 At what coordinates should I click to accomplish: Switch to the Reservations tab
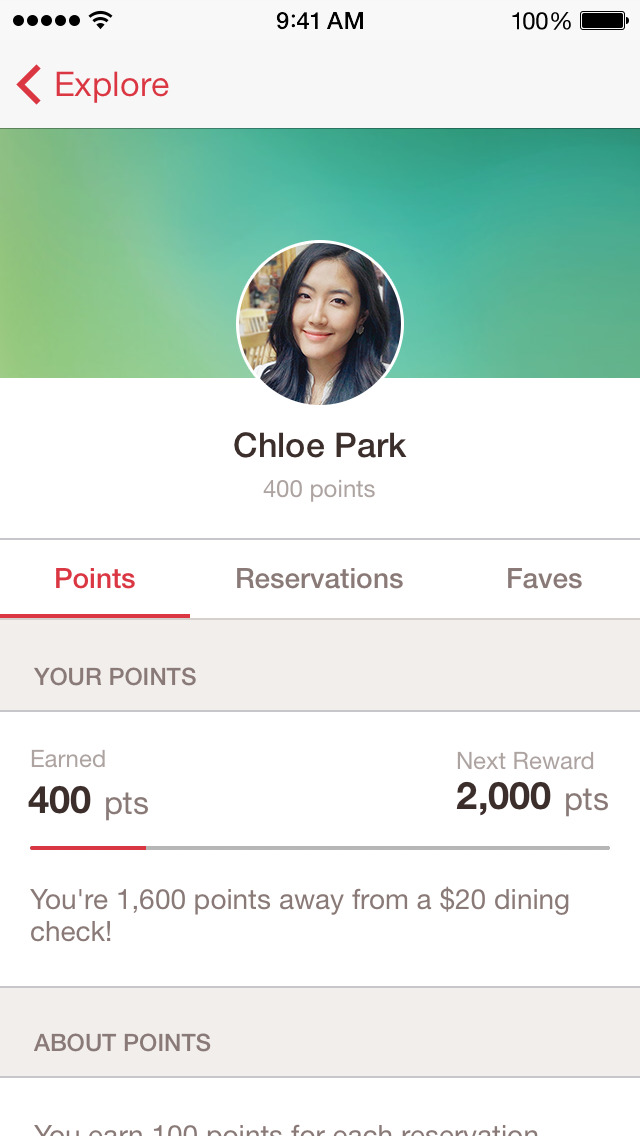pos(319,579)
